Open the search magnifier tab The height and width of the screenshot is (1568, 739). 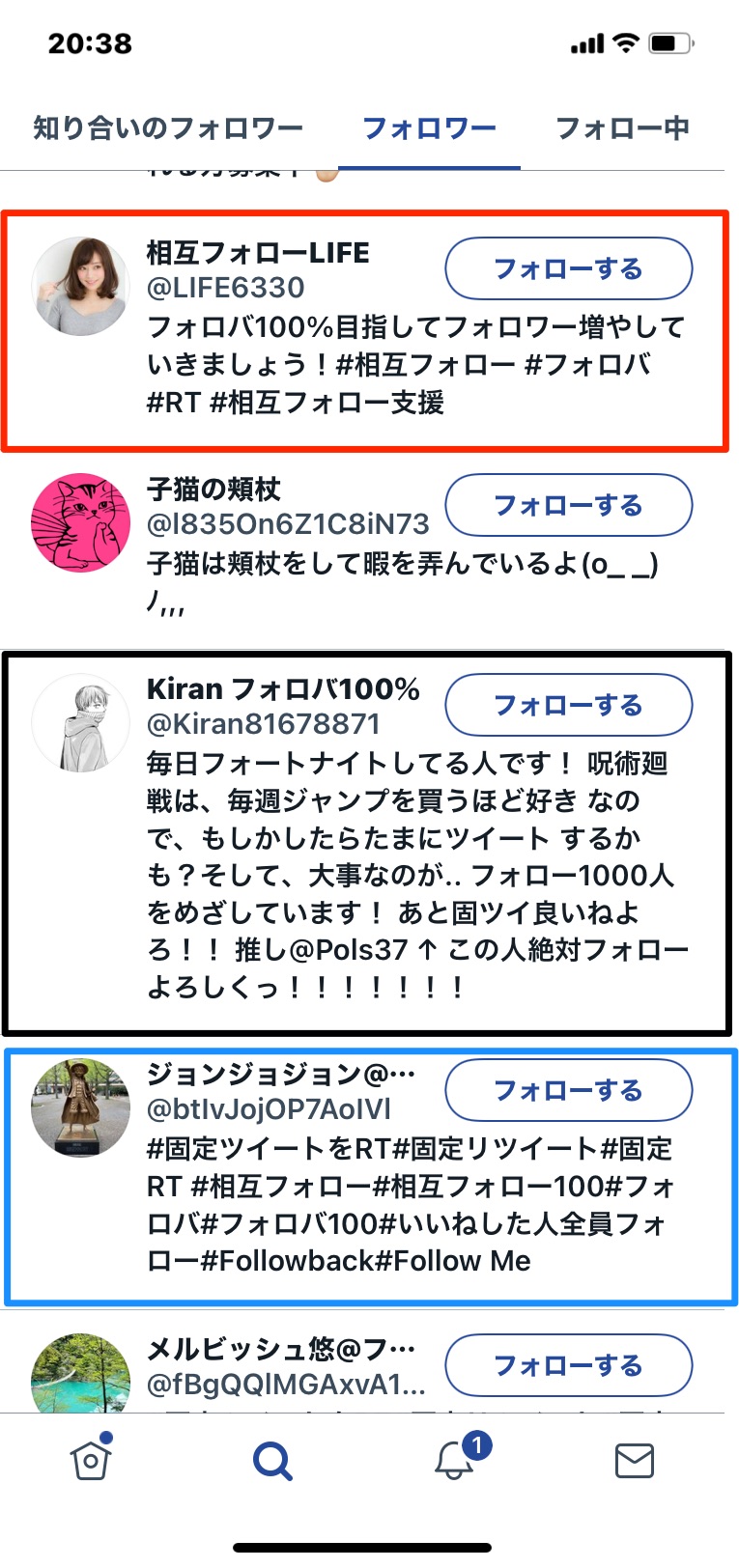click(x=272, y=1460)
